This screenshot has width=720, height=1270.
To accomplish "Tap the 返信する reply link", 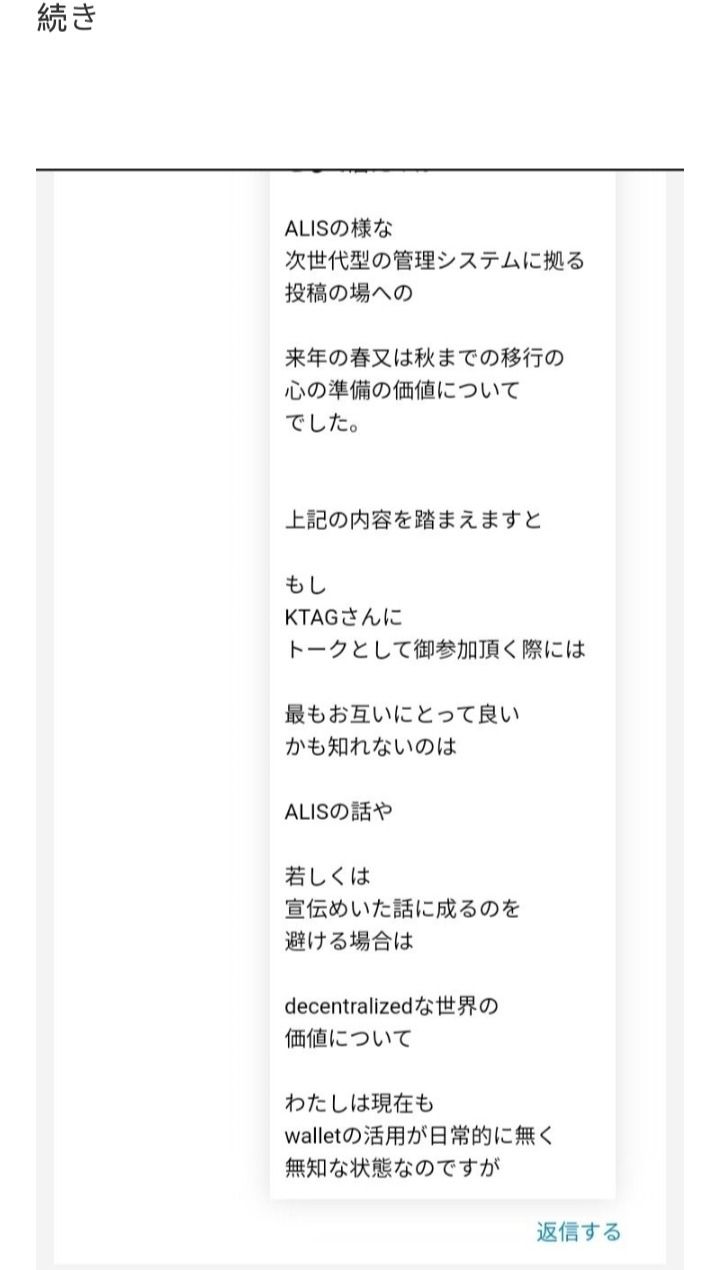I will tap(578, 1231).
